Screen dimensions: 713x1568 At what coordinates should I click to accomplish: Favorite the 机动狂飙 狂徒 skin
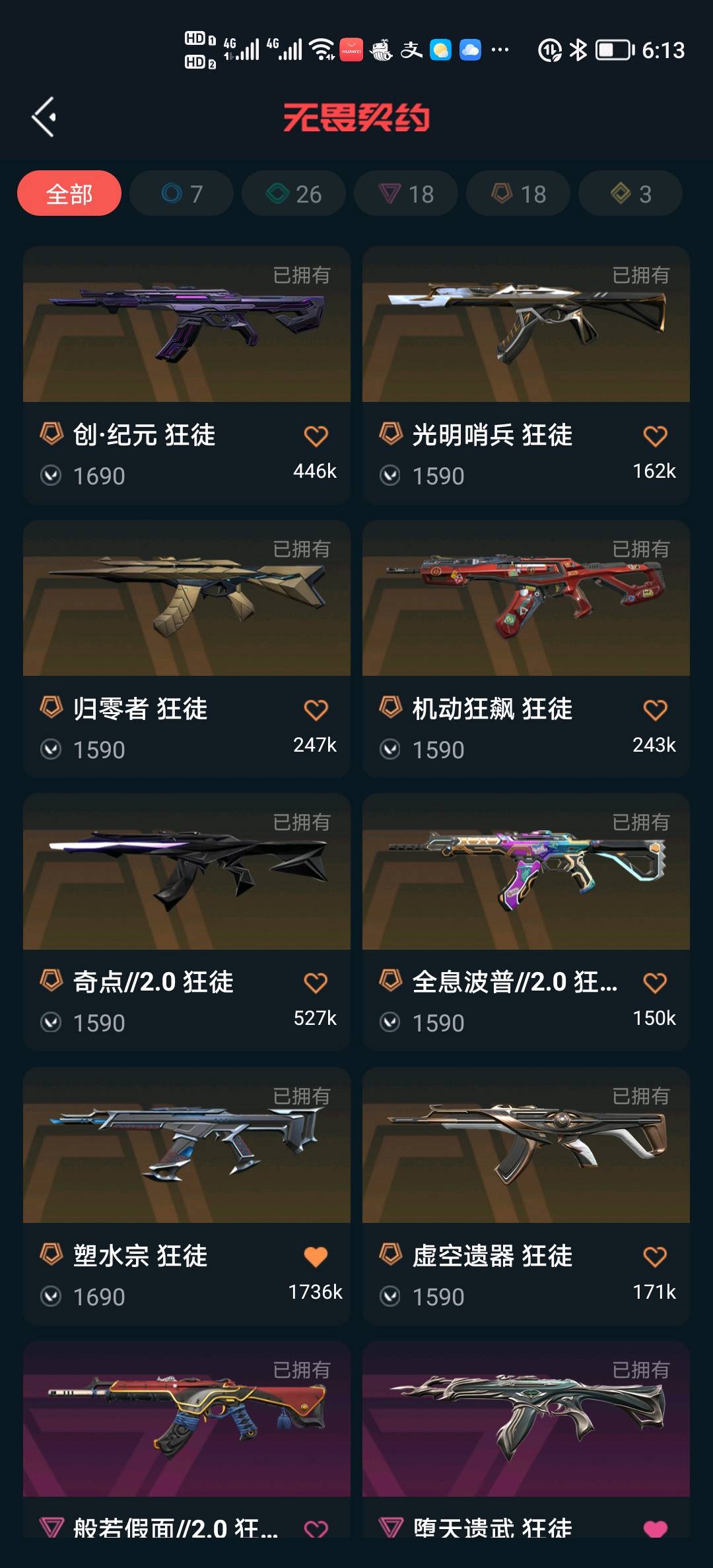(x=655, y=710)
